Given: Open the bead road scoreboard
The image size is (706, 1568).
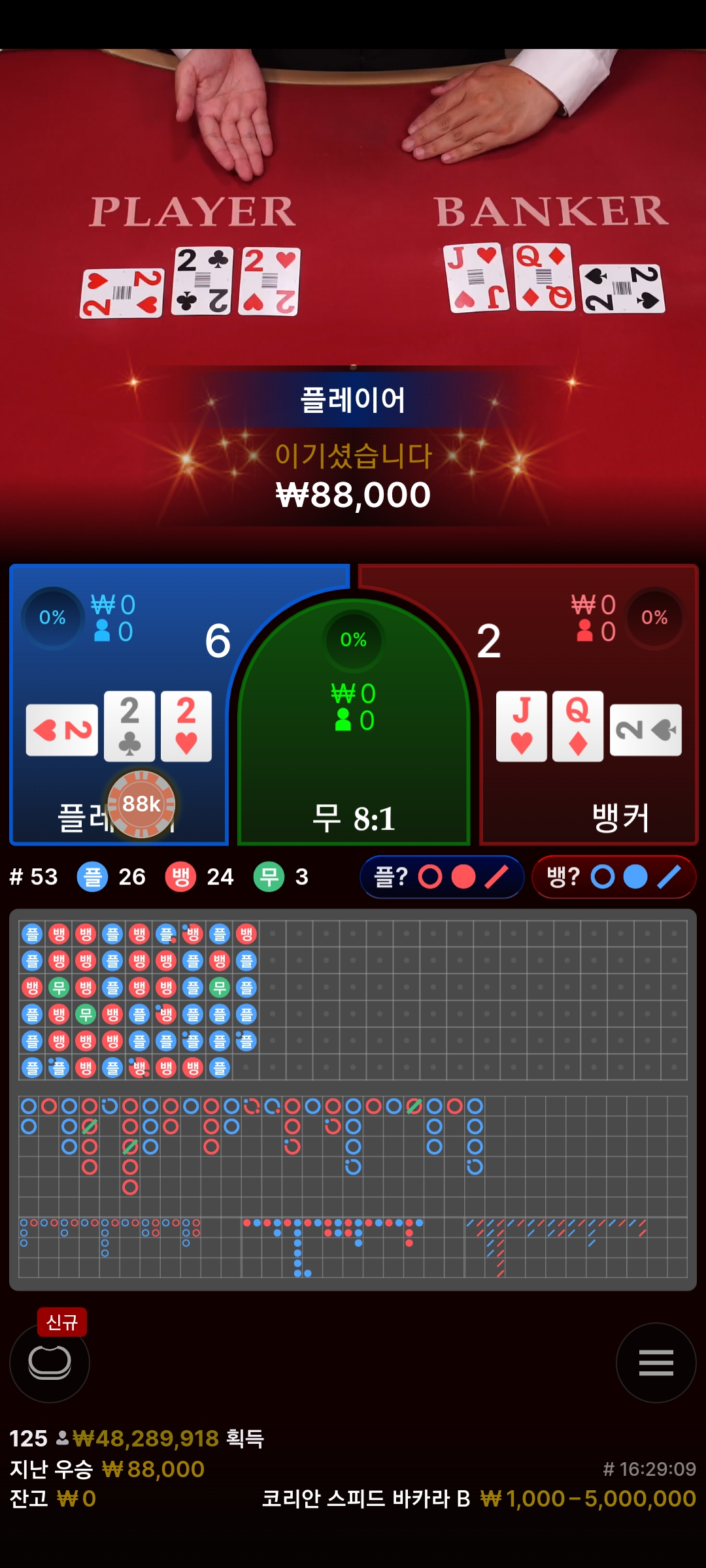Looking at the screenshot, I should (x=353, y=1000).
